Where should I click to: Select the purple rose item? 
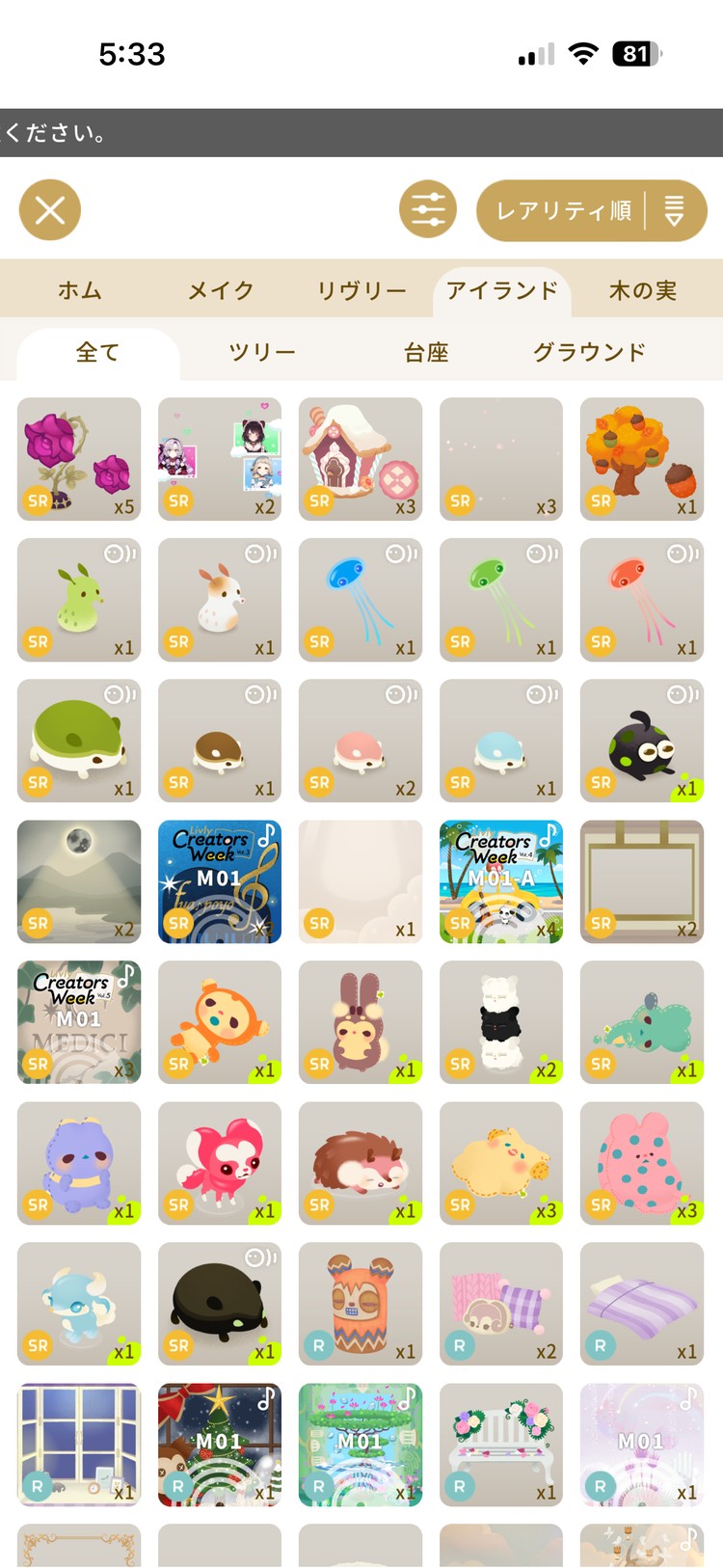point(79,459)
